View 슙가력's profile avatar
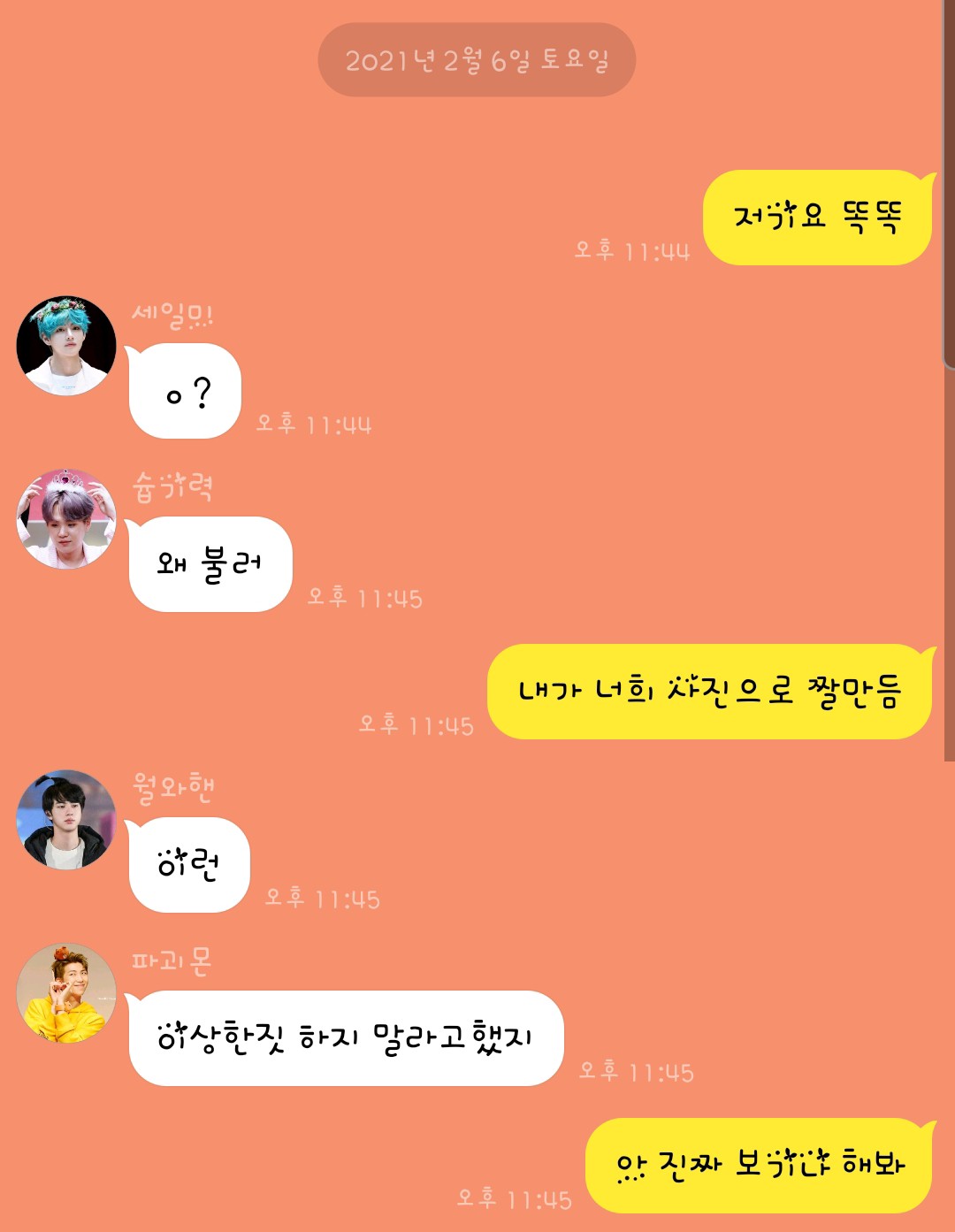955x1232 pixels. tap(66, 518)
